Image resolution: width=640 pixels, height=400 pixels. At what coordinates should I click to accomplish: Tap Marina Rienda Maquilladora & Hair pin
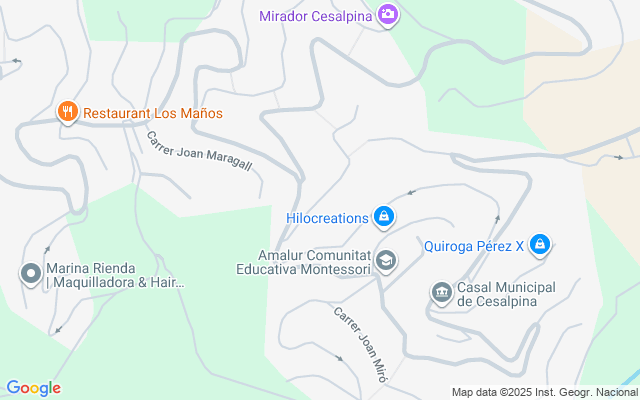[x=30, y=274]
